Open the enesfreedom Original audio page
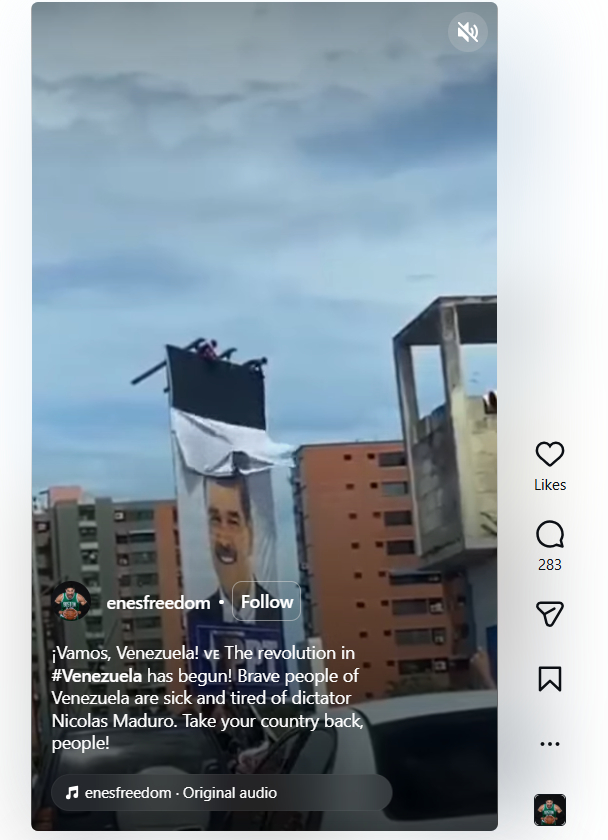Image resolution: width=608 pixels, height=840 pixels. (x=180, y=793)
